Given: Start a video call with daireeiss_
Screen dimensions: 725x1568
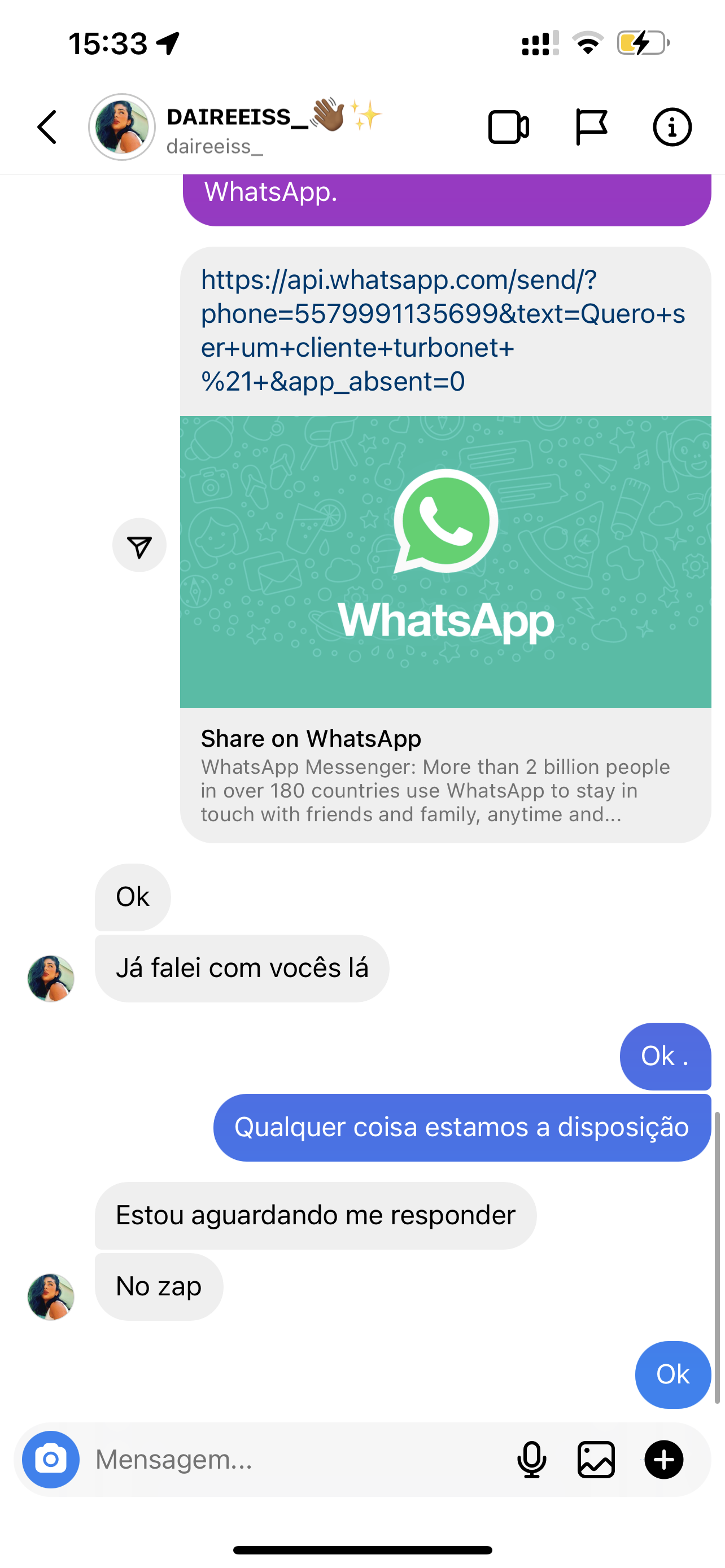Looking at the screenshot, I should (x=508, y=127).
